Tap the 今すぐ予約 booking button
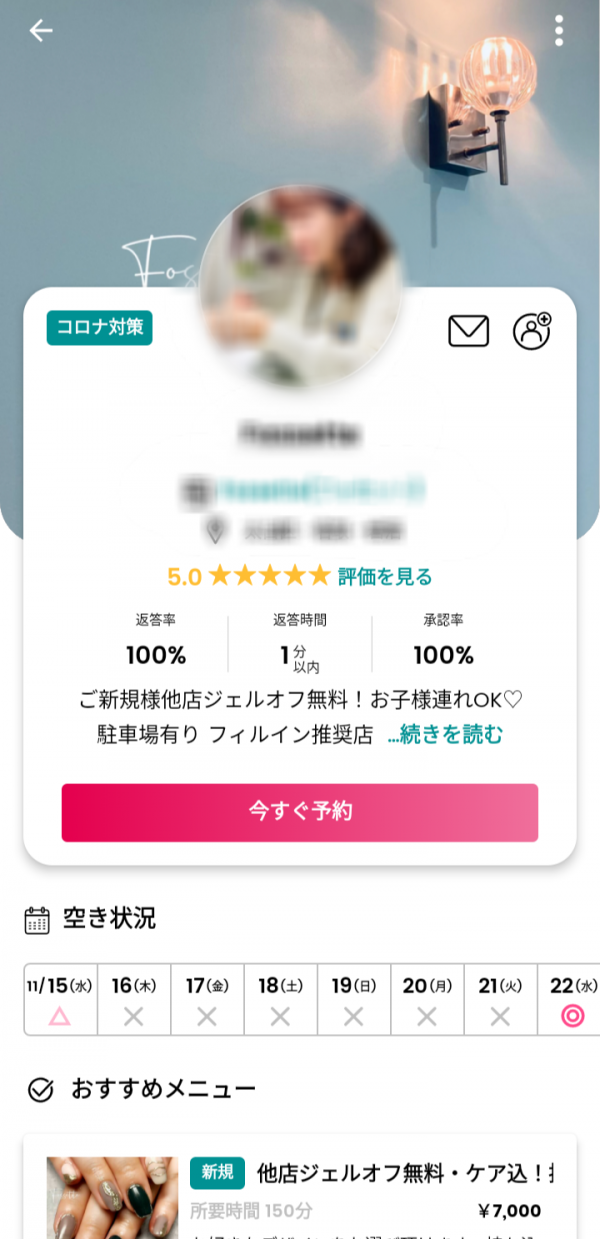 (300, 812)
